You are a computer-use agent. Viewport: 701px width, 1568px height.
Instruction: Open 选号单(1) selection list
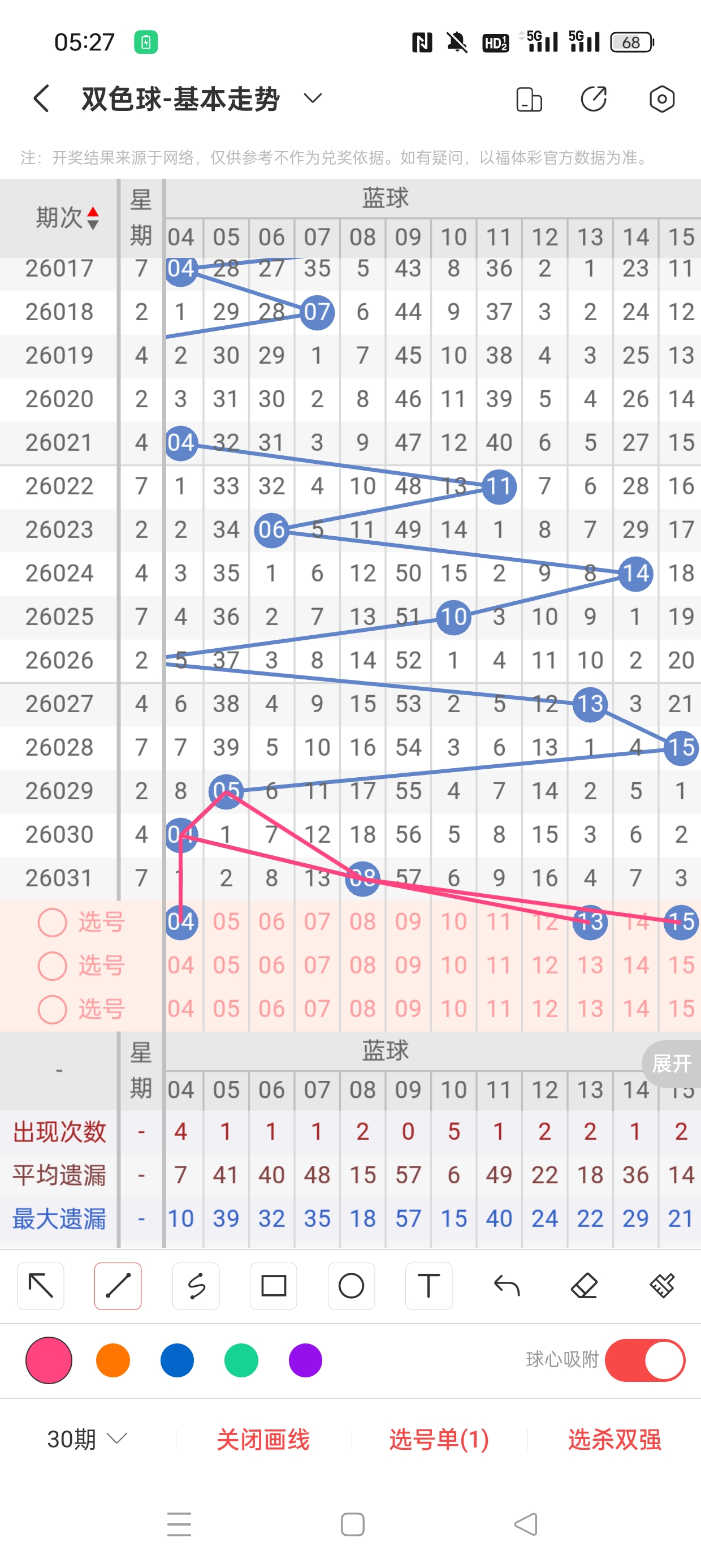tap(439, 1439)
